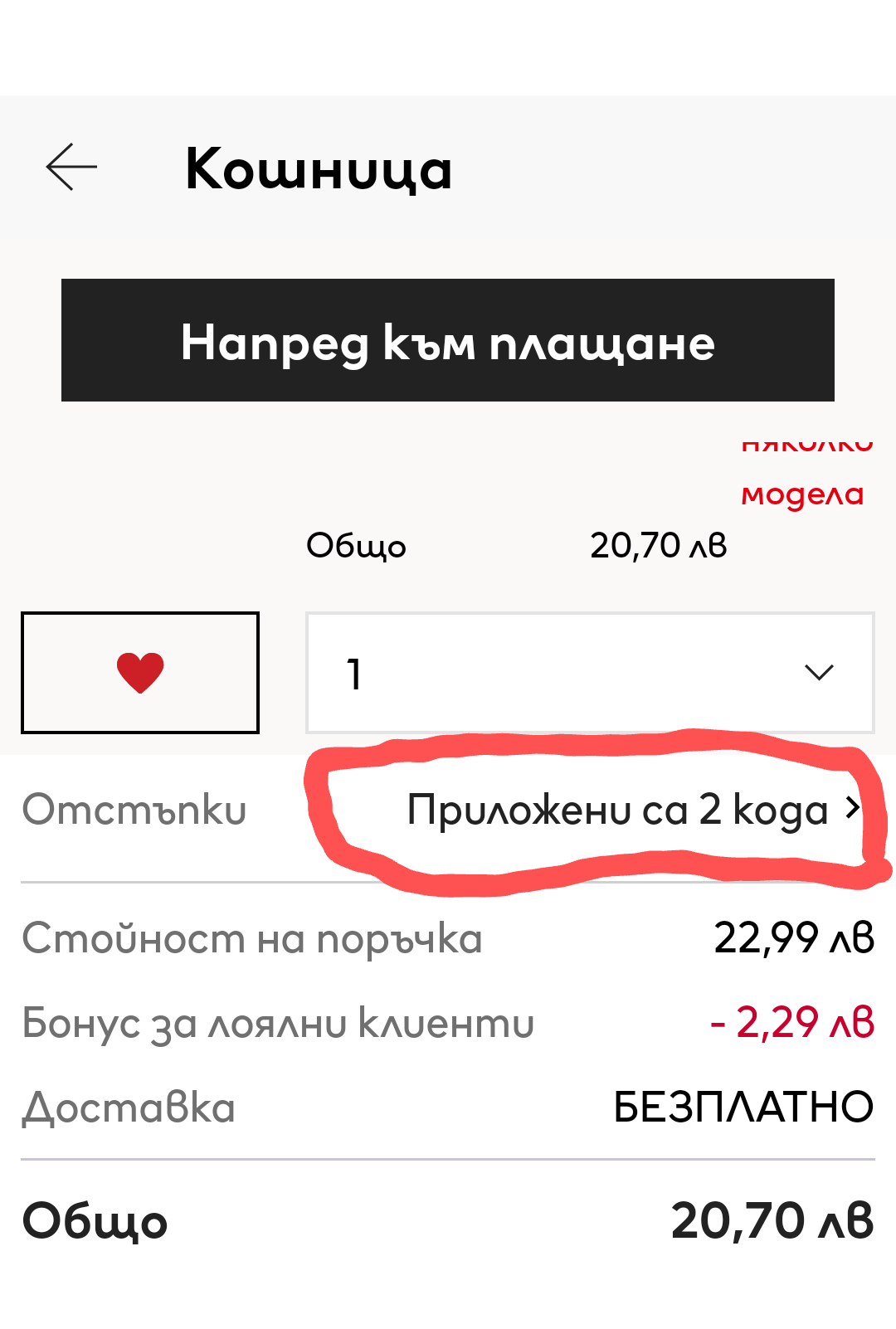Tap the Напред към плащане button

[448, 340]
